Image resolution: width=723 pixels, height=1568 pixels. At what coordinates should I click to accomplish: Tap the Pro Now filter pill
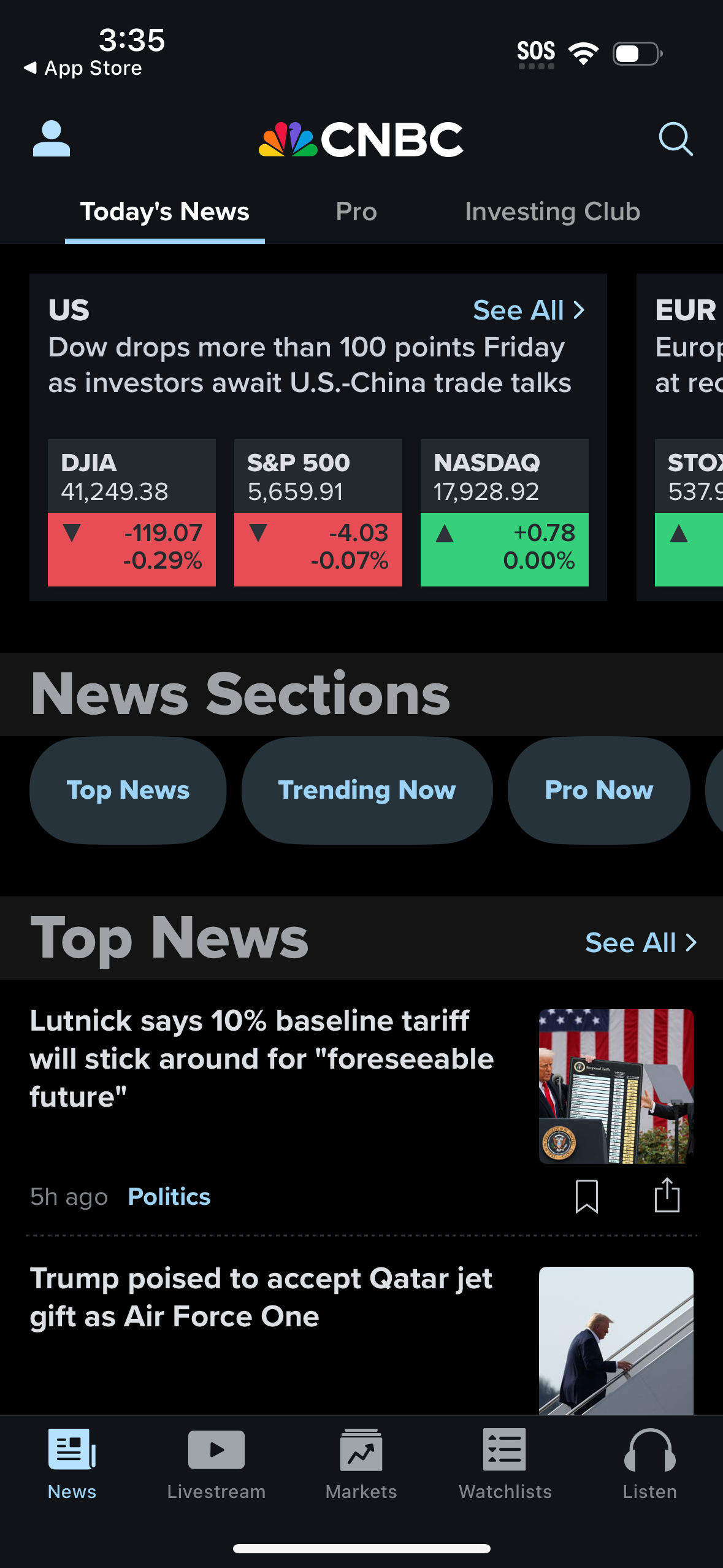click(599, 790)
